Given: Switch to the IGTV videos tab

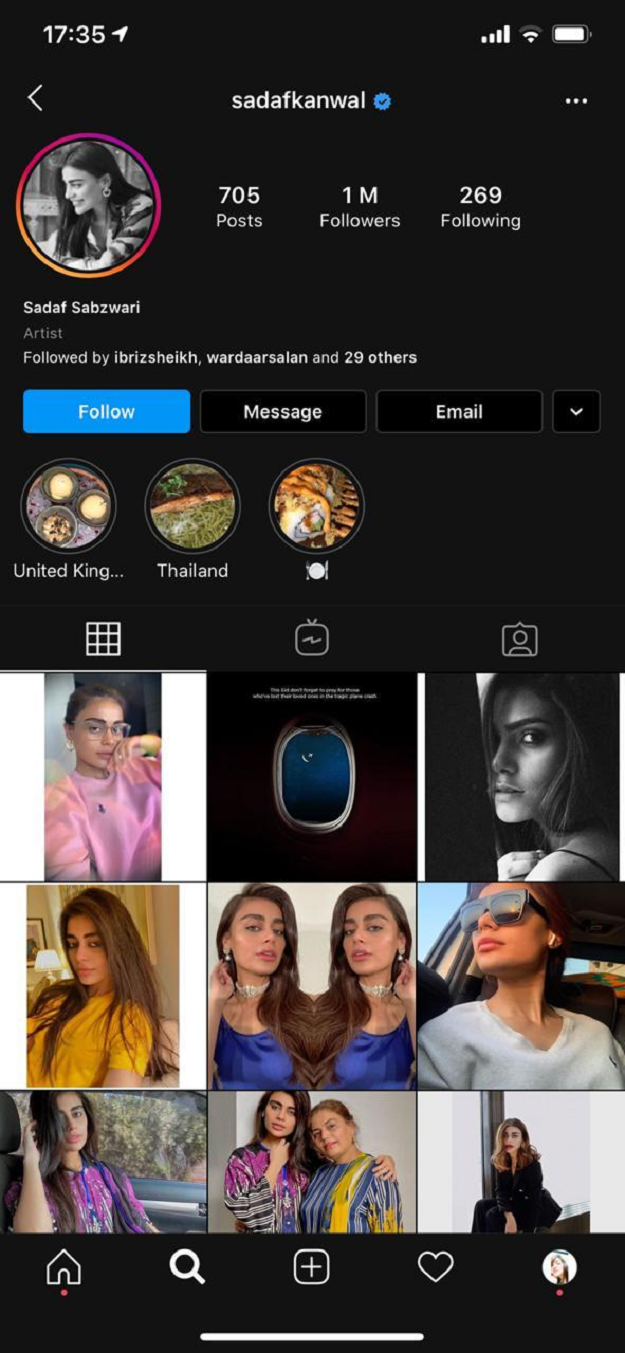Looking at the screenshot, I should coord(312,638).
